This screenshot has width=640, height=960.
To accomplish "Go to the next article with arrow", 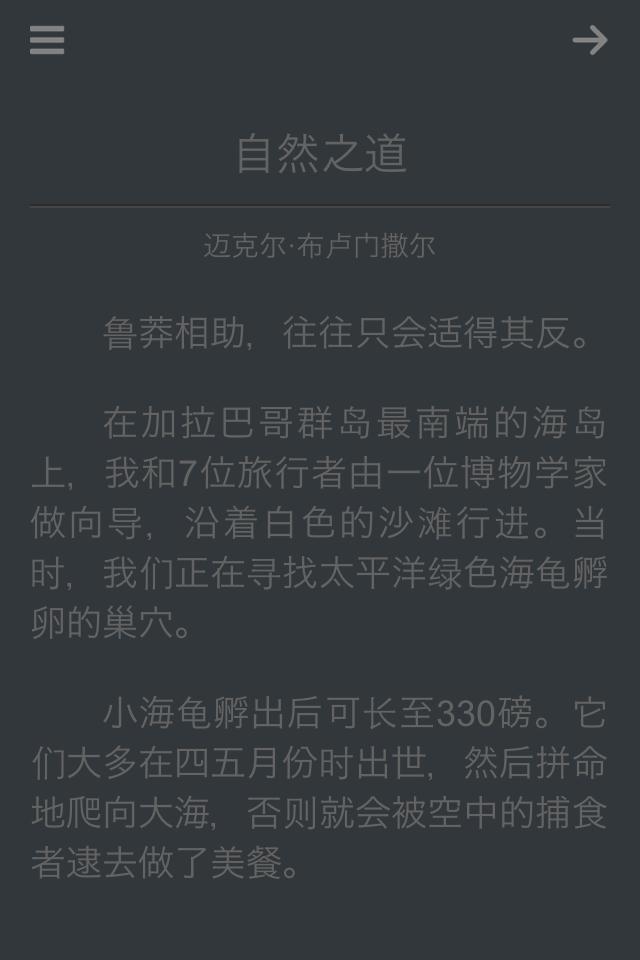I will click(x=590, y=40).
